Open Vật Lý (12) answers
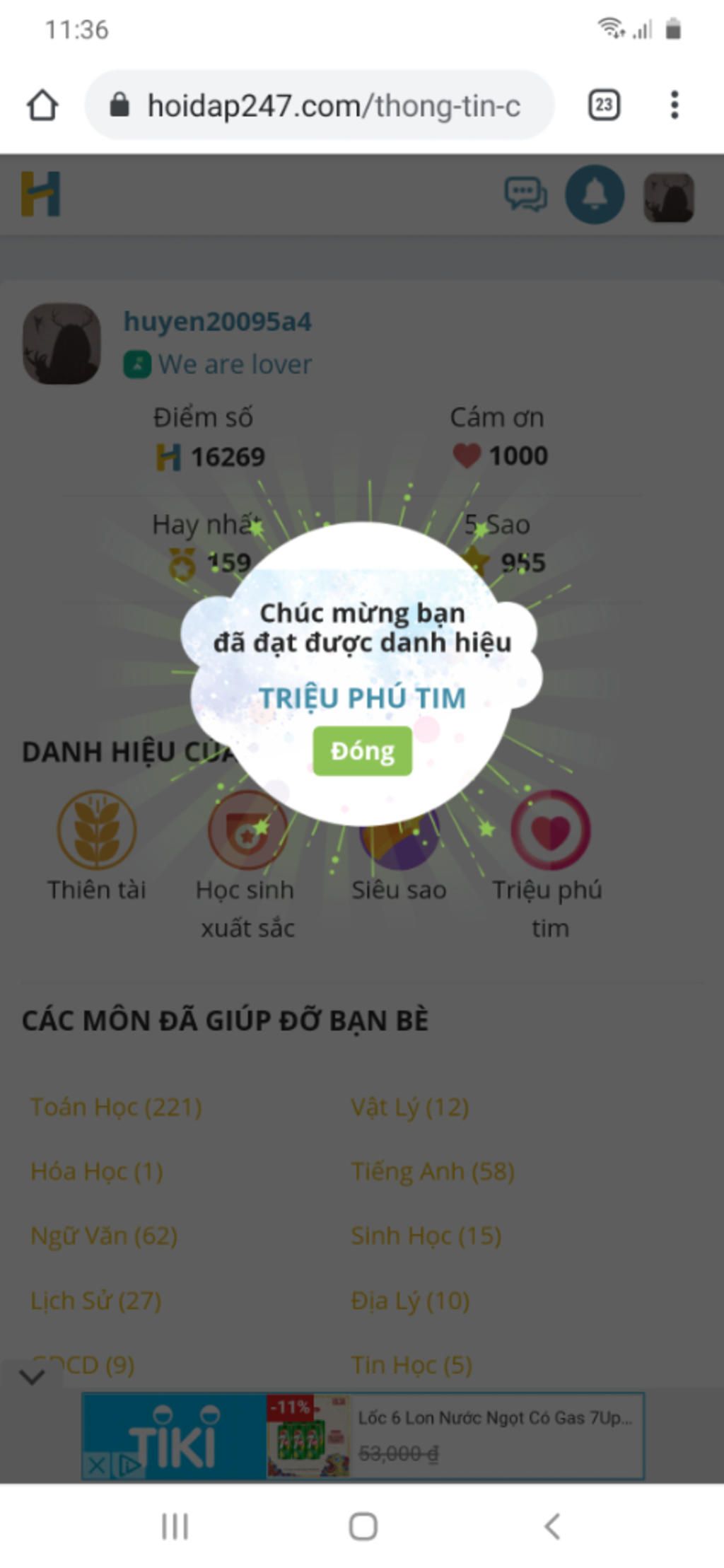 point(409,1107)
